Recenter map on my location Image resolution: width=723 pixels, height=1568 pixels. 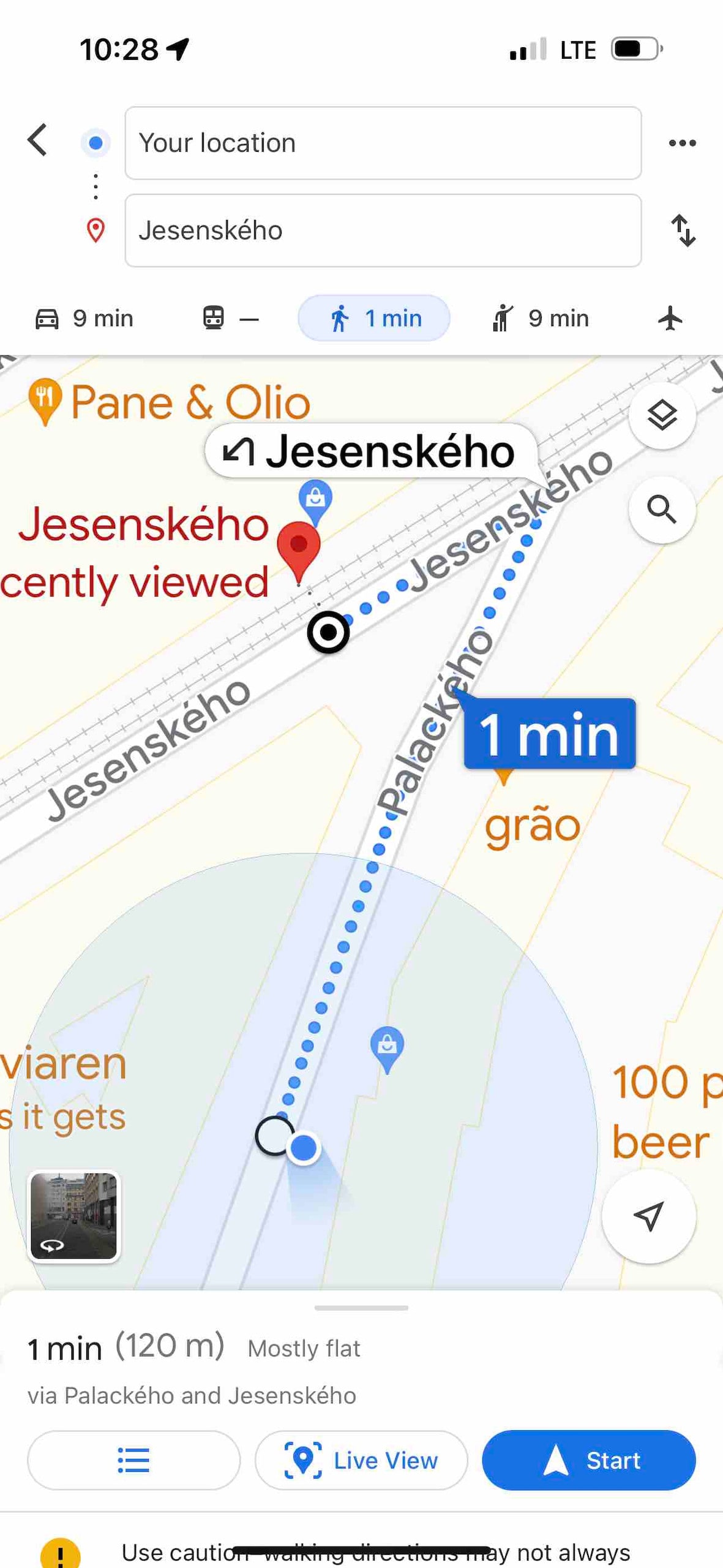click(x=648, y=1216)
